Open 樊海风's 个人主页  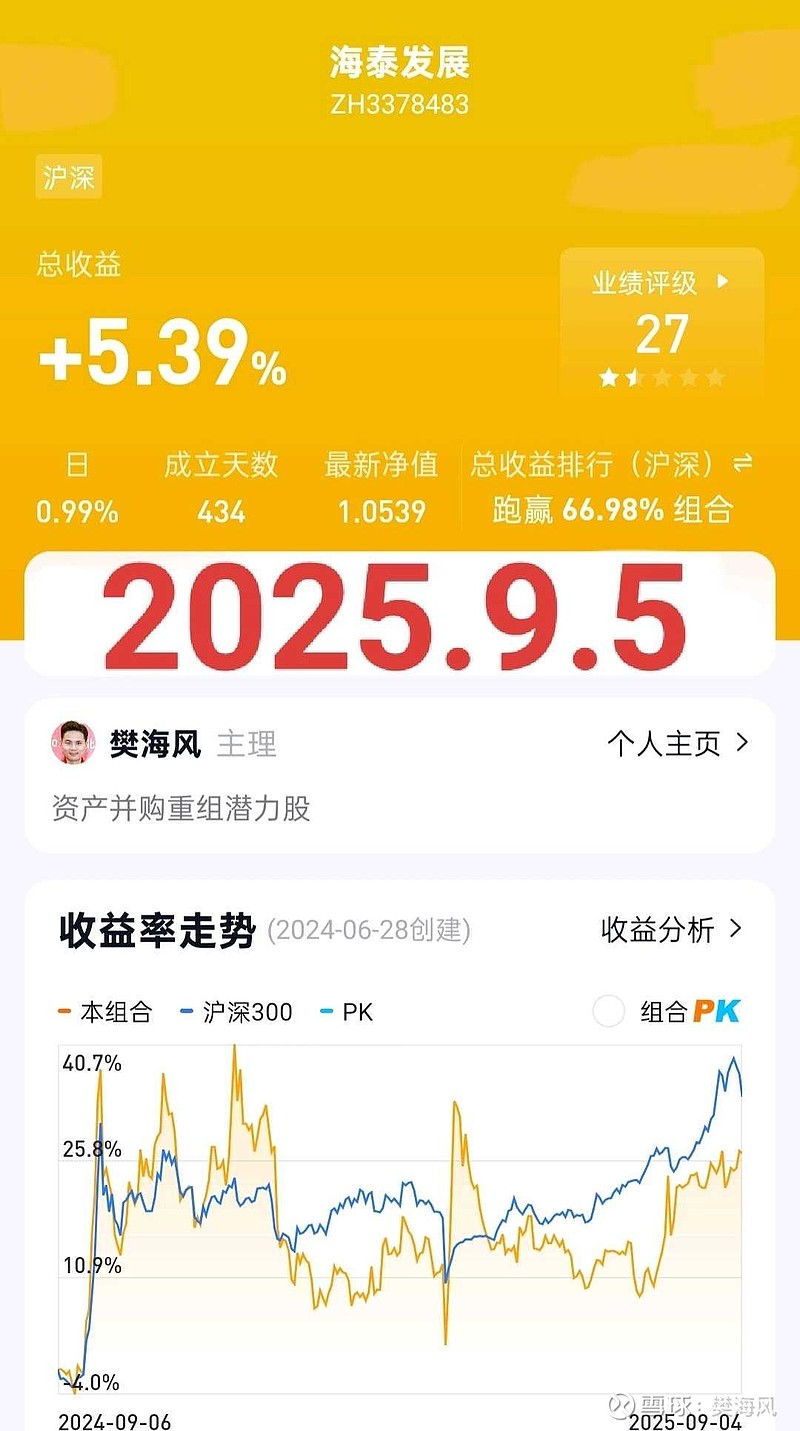(677, 743)
